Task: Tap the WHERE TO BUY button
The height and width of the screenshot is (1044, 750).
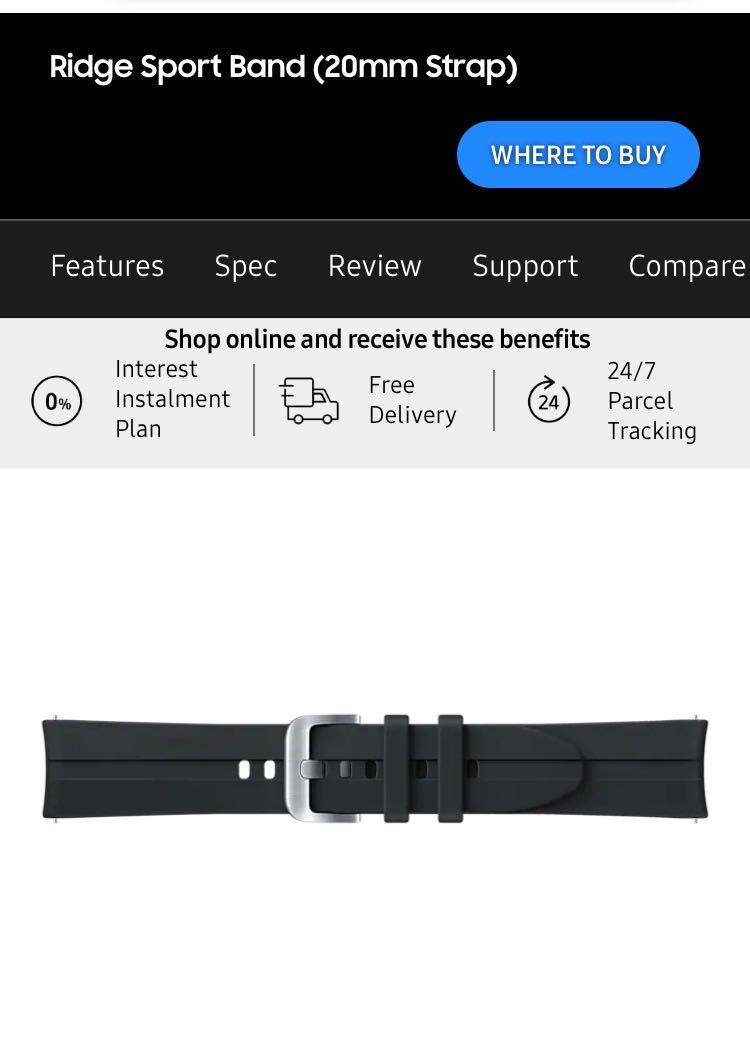Action: 578,155
